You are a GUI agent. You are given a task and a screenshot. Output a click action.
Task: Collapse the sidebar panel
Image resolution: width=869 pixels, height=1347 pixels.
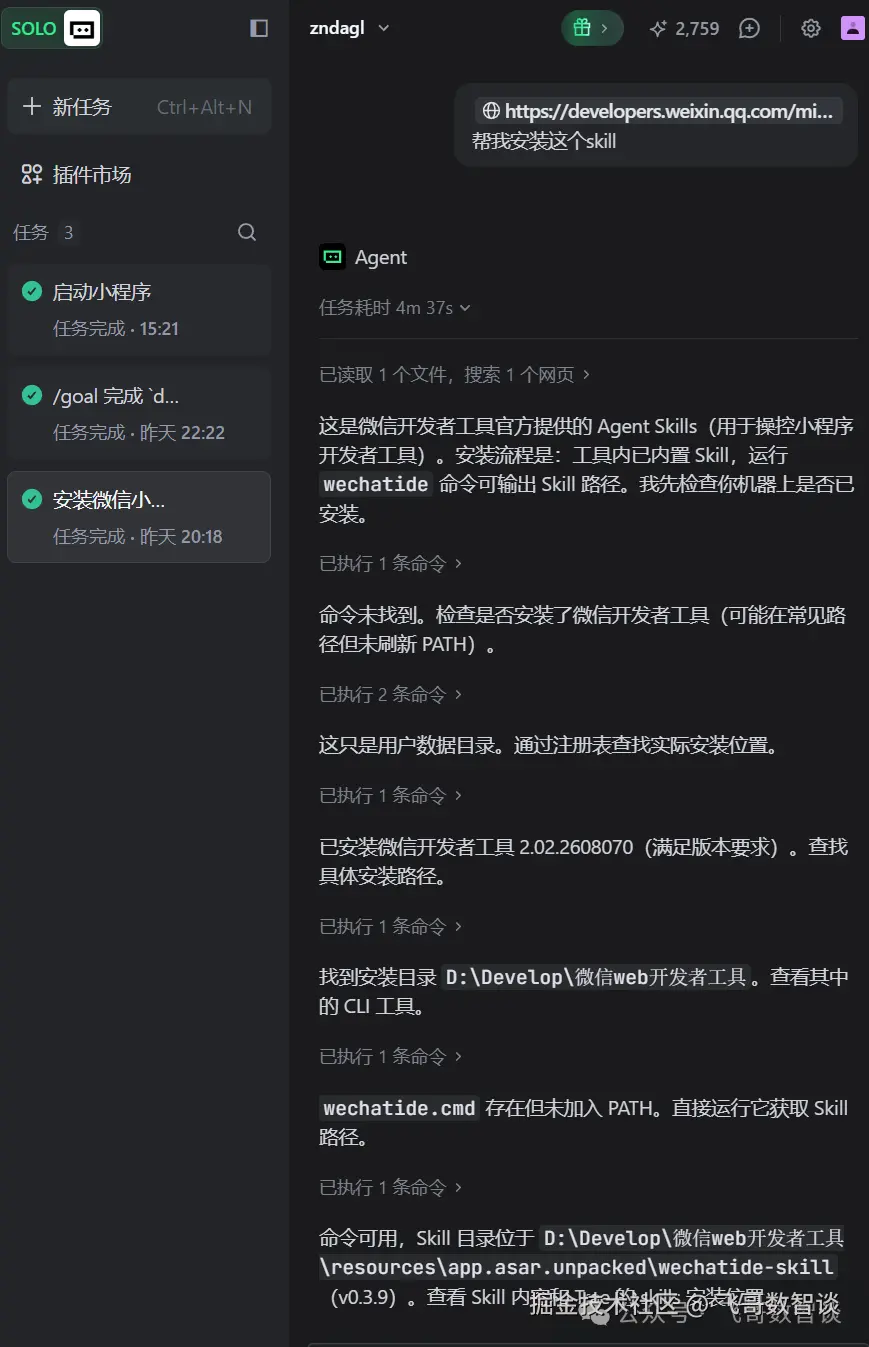tap(259, 28)
